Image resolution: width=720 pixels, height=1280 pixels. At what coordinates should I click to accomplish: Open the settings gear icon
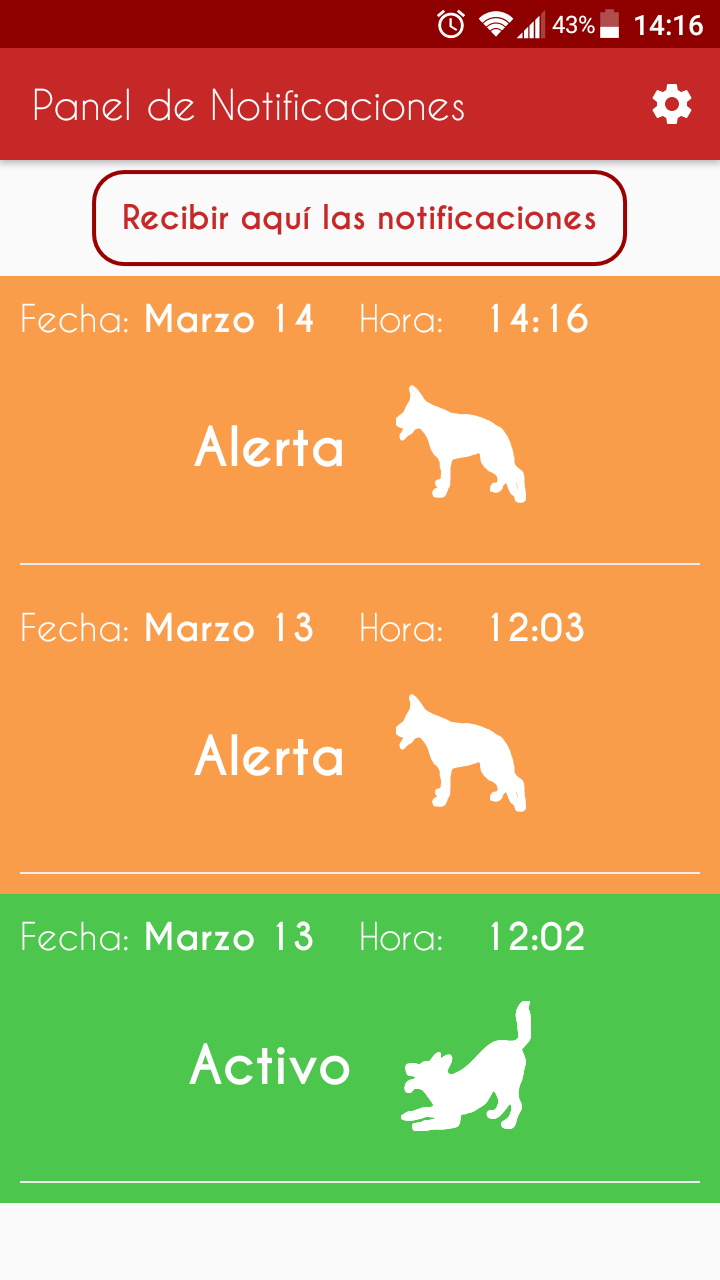coord(672,104)
